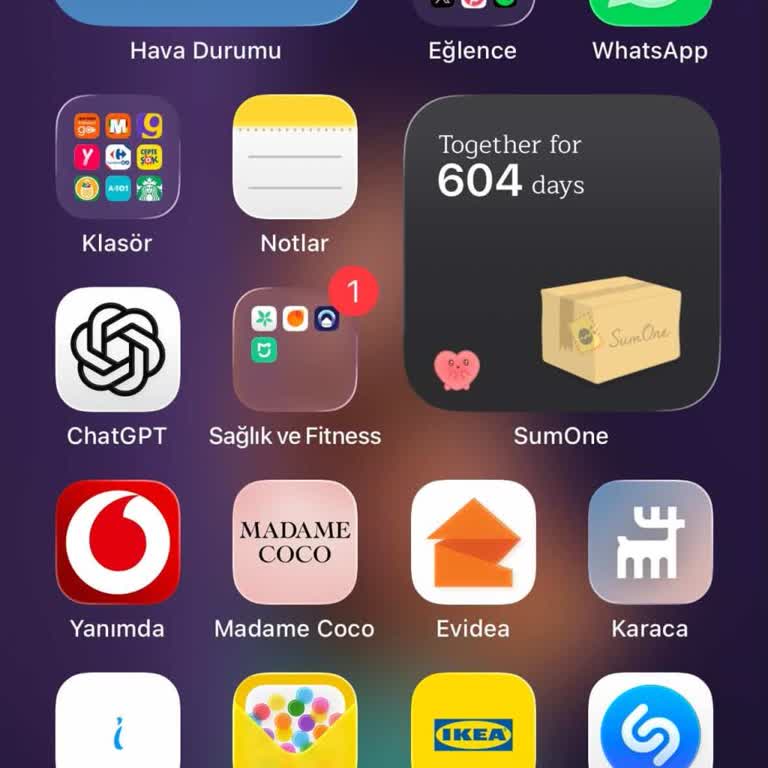
Task: Open the Sağlık ve Fitness folder
Action: click(x=295, y=350)
